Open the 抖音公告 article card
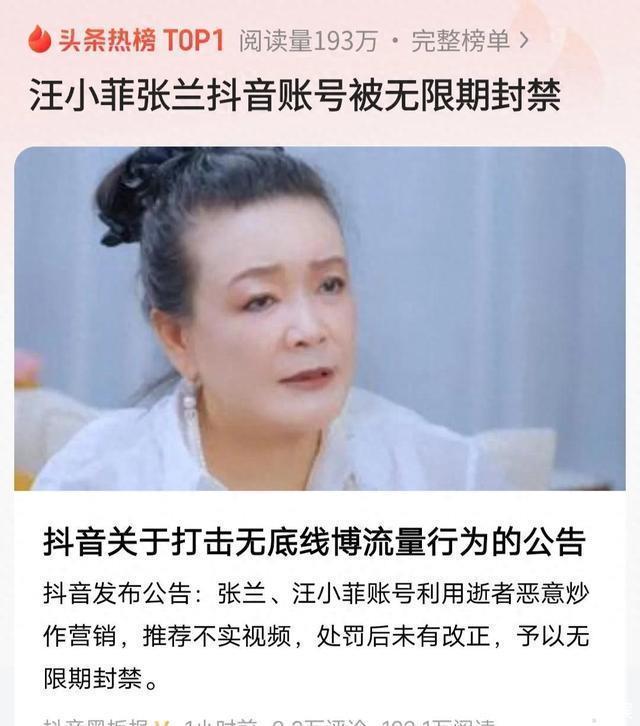640x726 pixels. tap(313, 543)
